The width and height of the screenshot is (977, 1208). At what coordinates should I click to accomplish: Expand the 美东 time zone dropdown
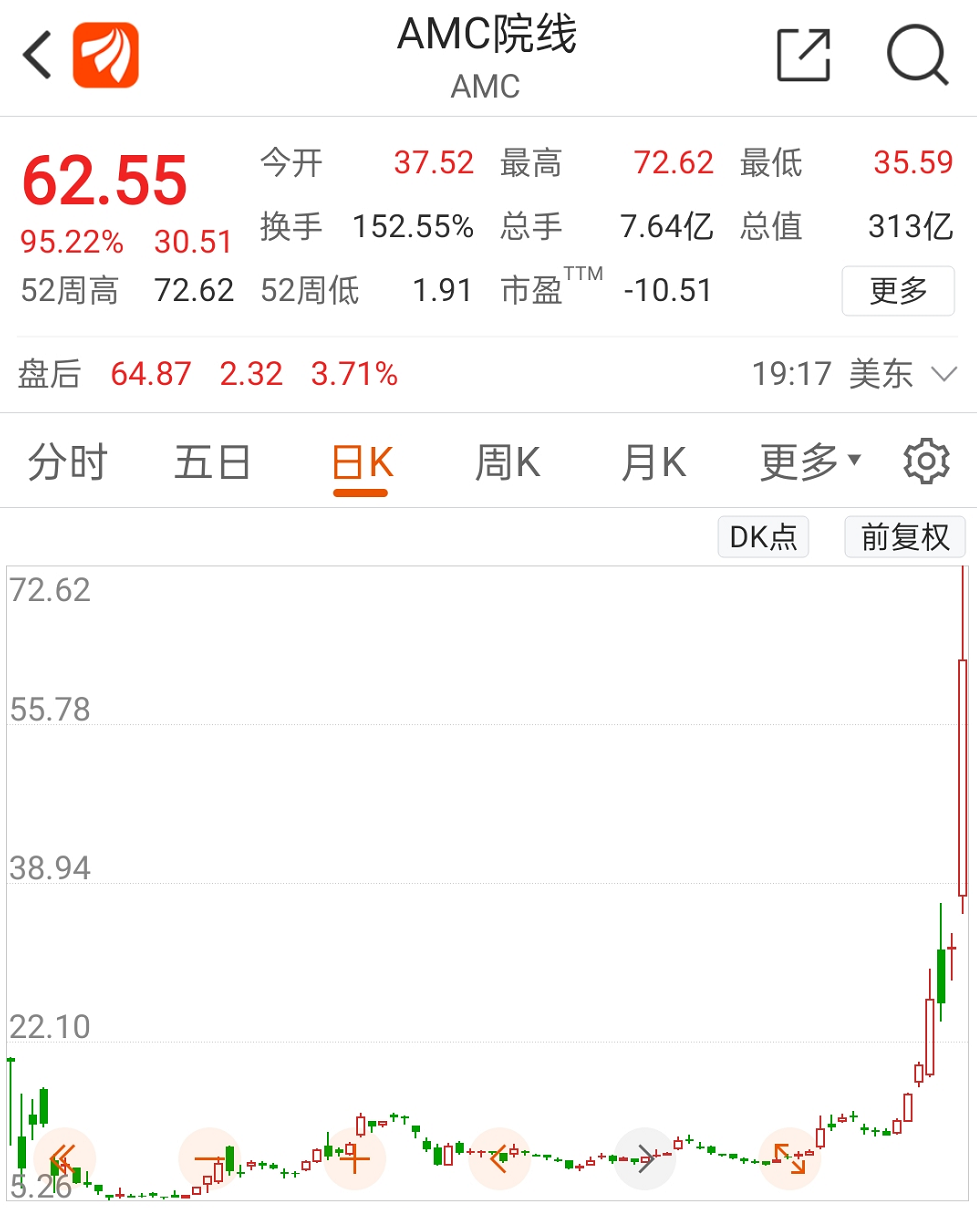tap(943, 375)
